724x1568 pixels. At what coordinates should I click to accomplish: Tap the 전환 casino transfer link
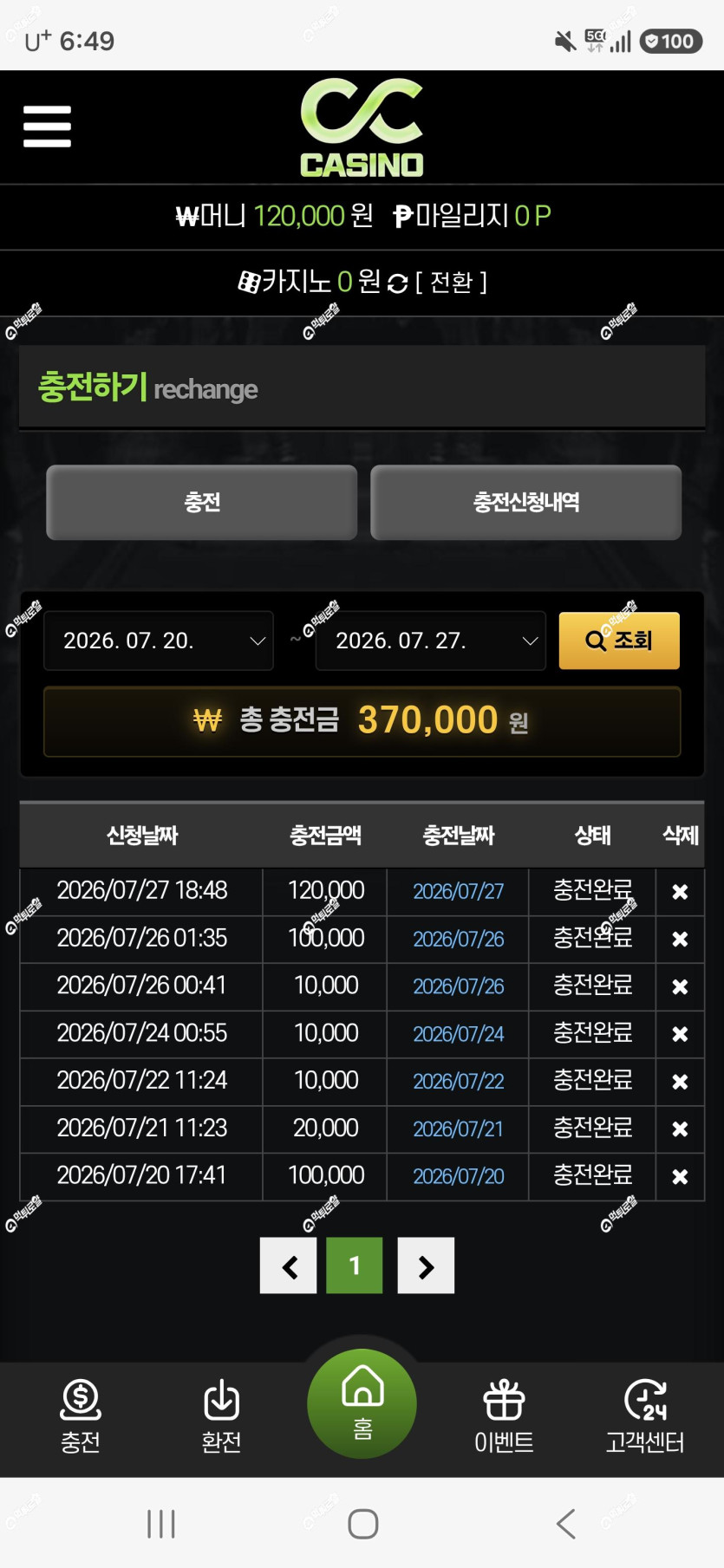[451, 282]
